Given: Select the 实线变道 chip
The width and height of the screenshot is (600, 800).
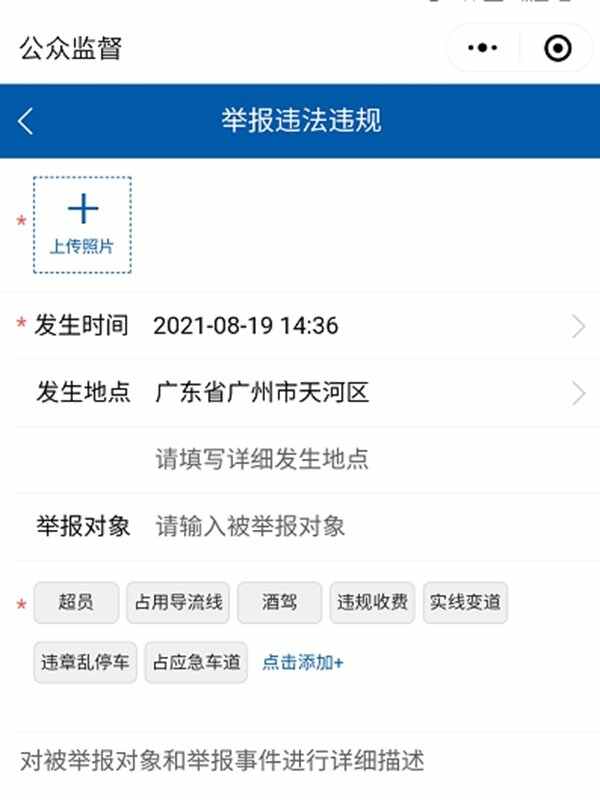Looking at the screenshot, I should coord(465,602).
